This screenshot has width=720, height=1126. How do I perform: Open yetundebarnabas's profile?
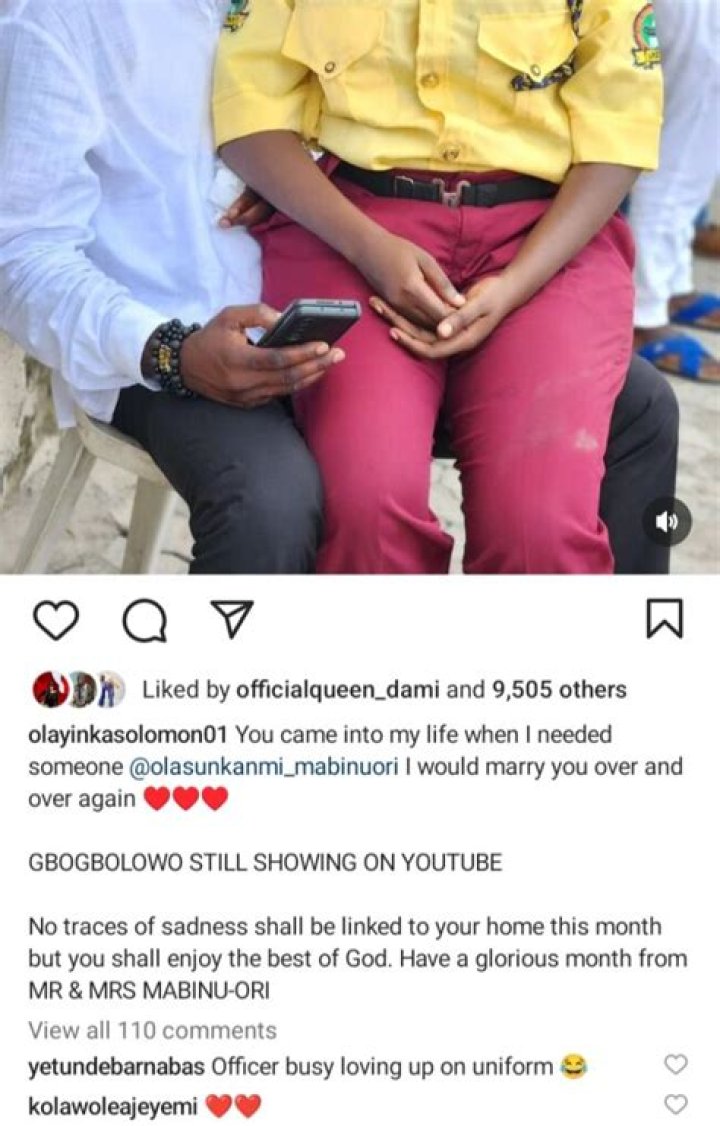[x=116, y=1067]
